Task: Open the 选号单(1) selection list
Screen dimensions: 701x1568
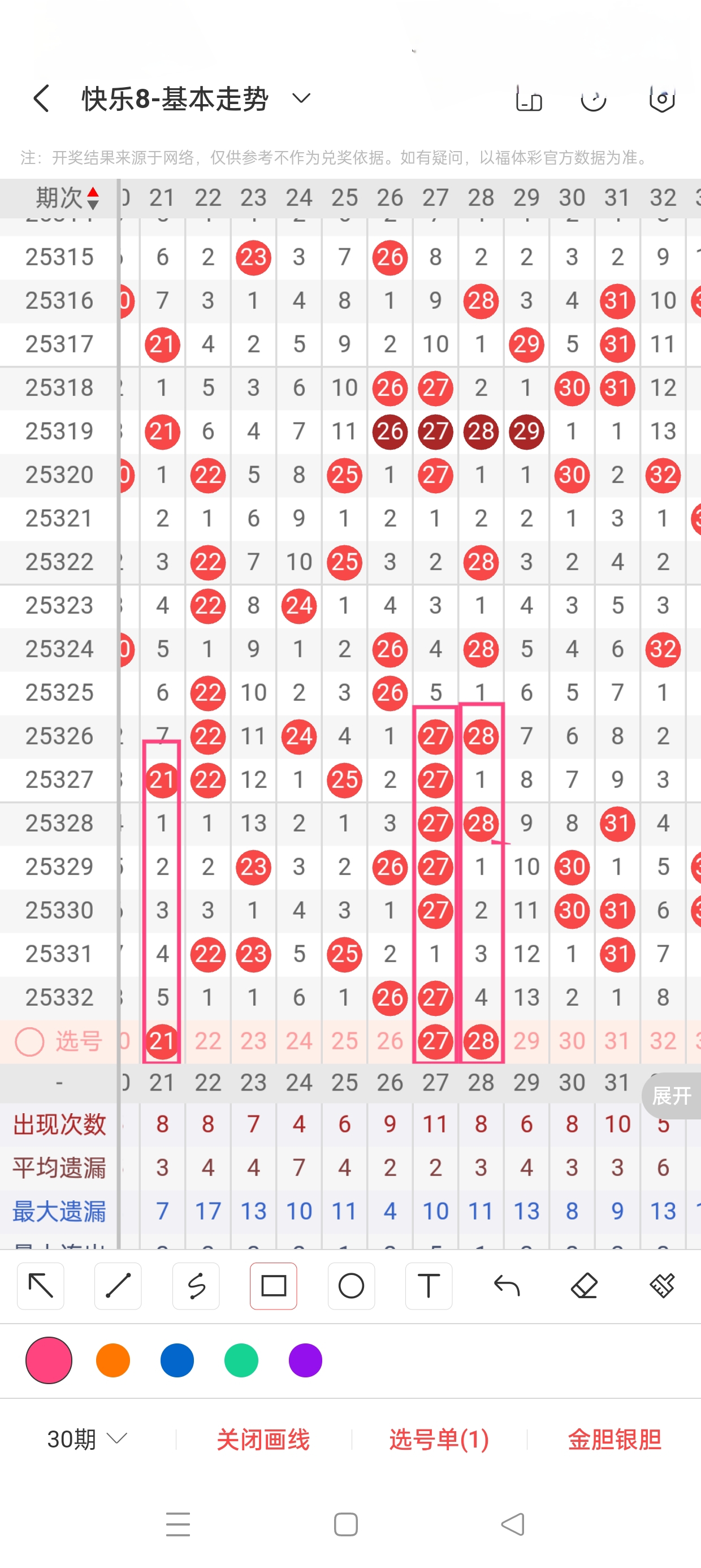Action: pyautogui.click(x=439, y=1439)
